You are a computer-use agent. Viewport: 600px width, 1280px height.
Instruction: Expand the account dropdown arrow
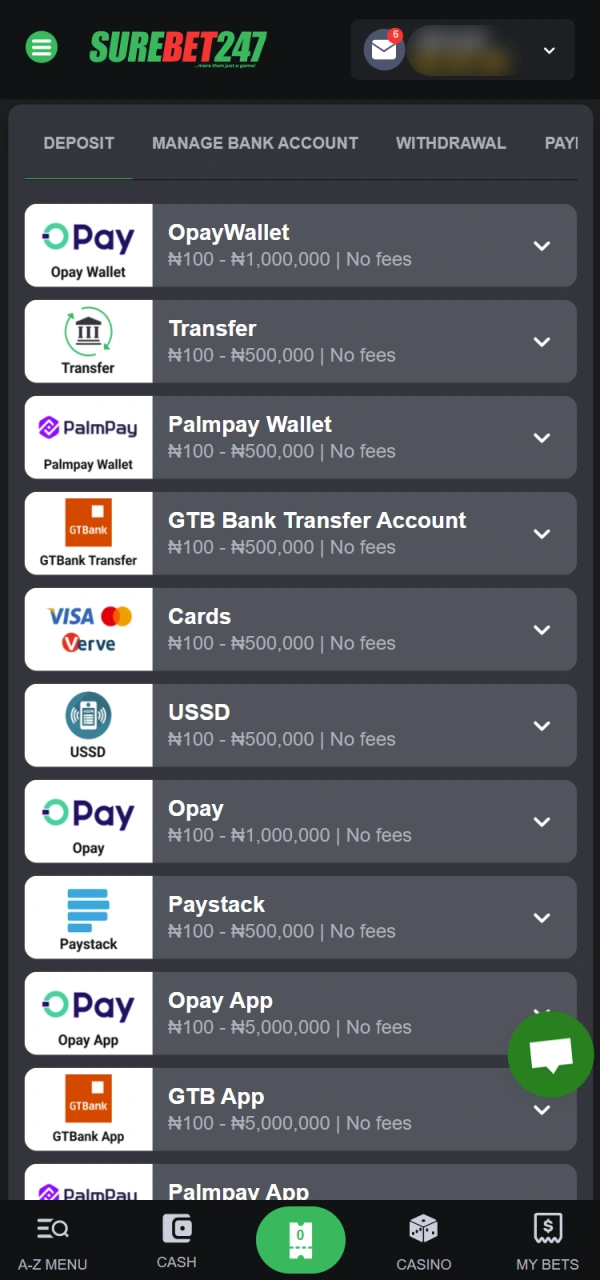coord(548,50)
